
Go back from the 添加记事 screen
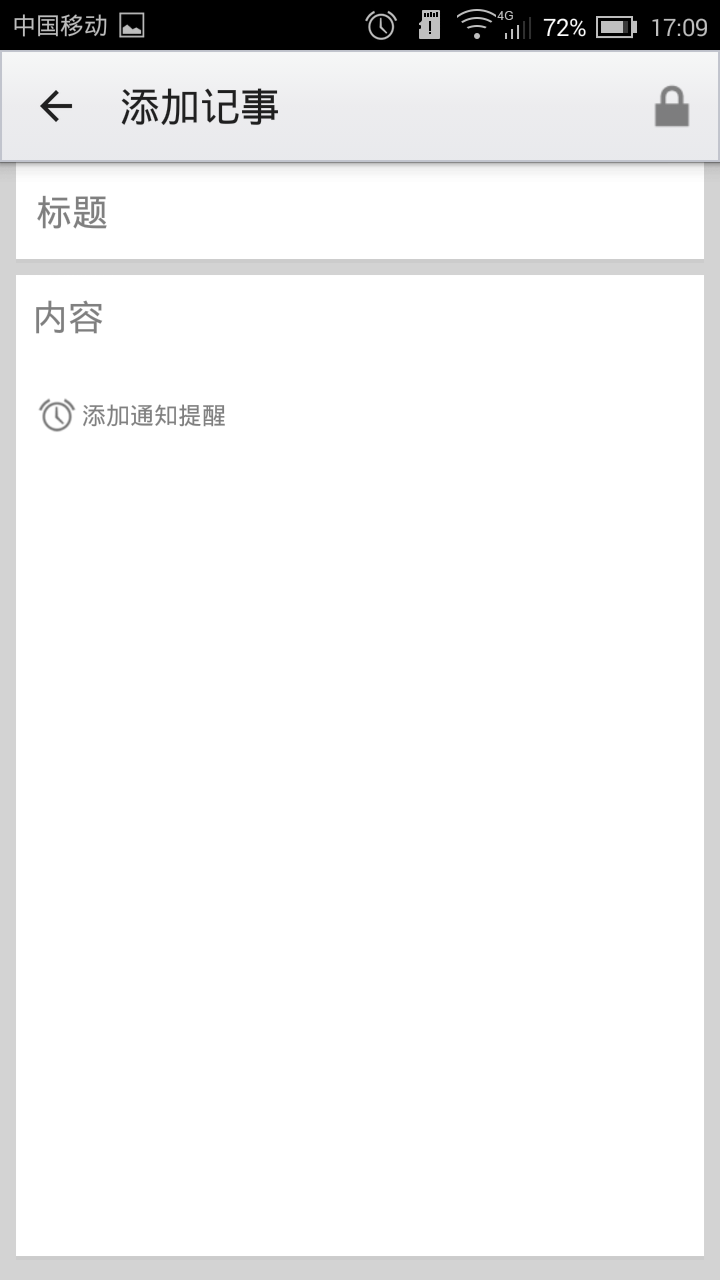coord(56,106)
